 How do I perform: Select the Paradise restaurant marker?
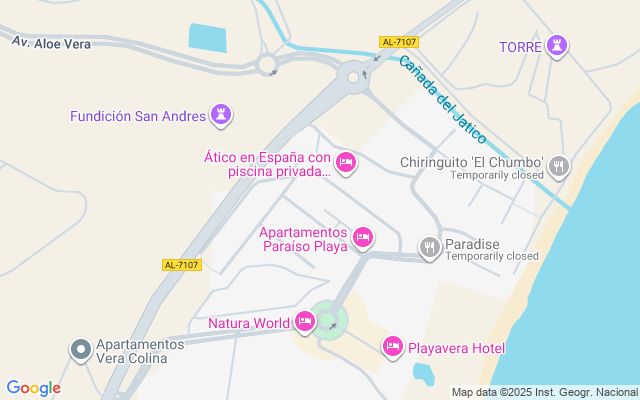430,247
